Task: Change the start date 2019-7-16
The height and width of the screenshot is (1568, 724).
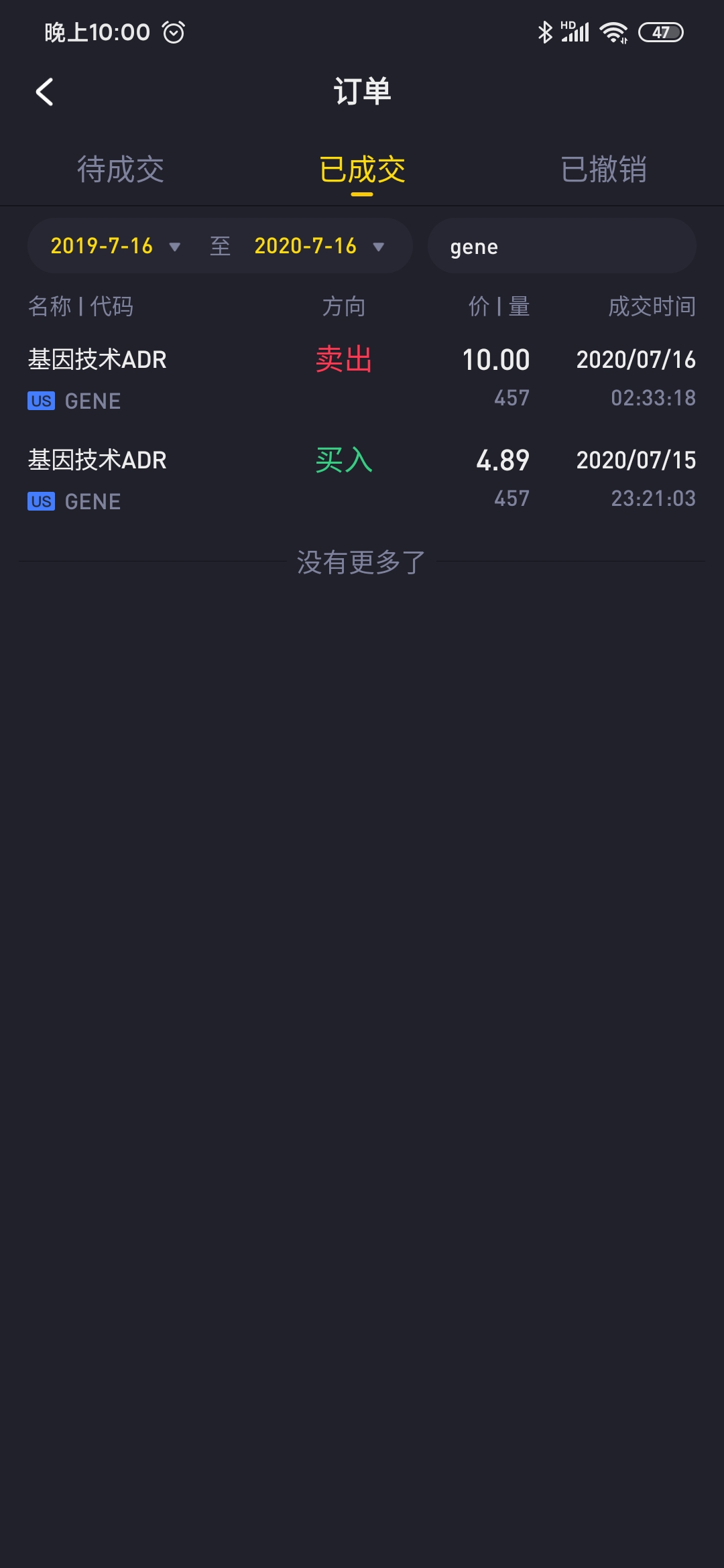Action: (115, 246)
